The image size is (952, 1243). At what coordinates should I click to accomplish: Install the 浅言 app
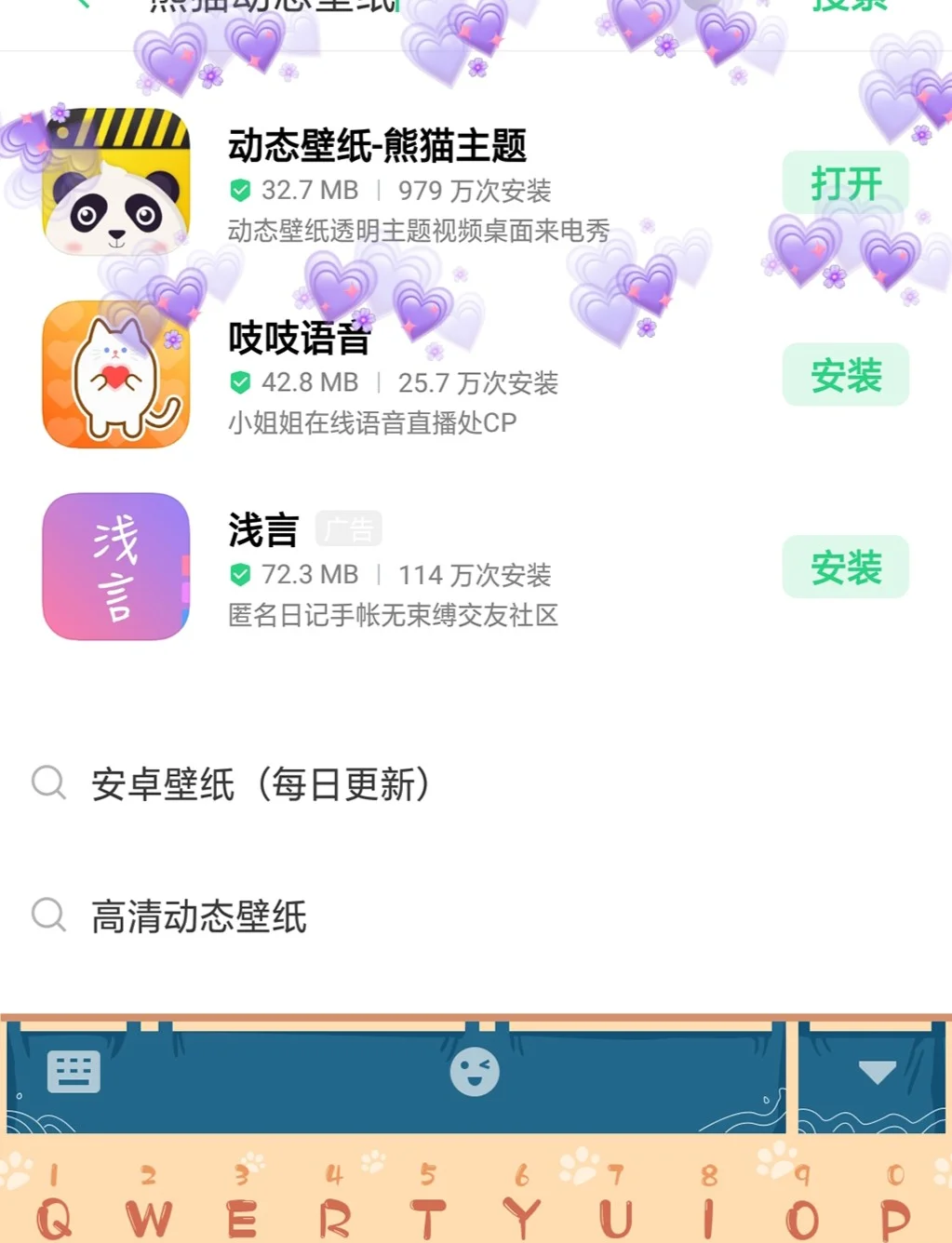845,567
